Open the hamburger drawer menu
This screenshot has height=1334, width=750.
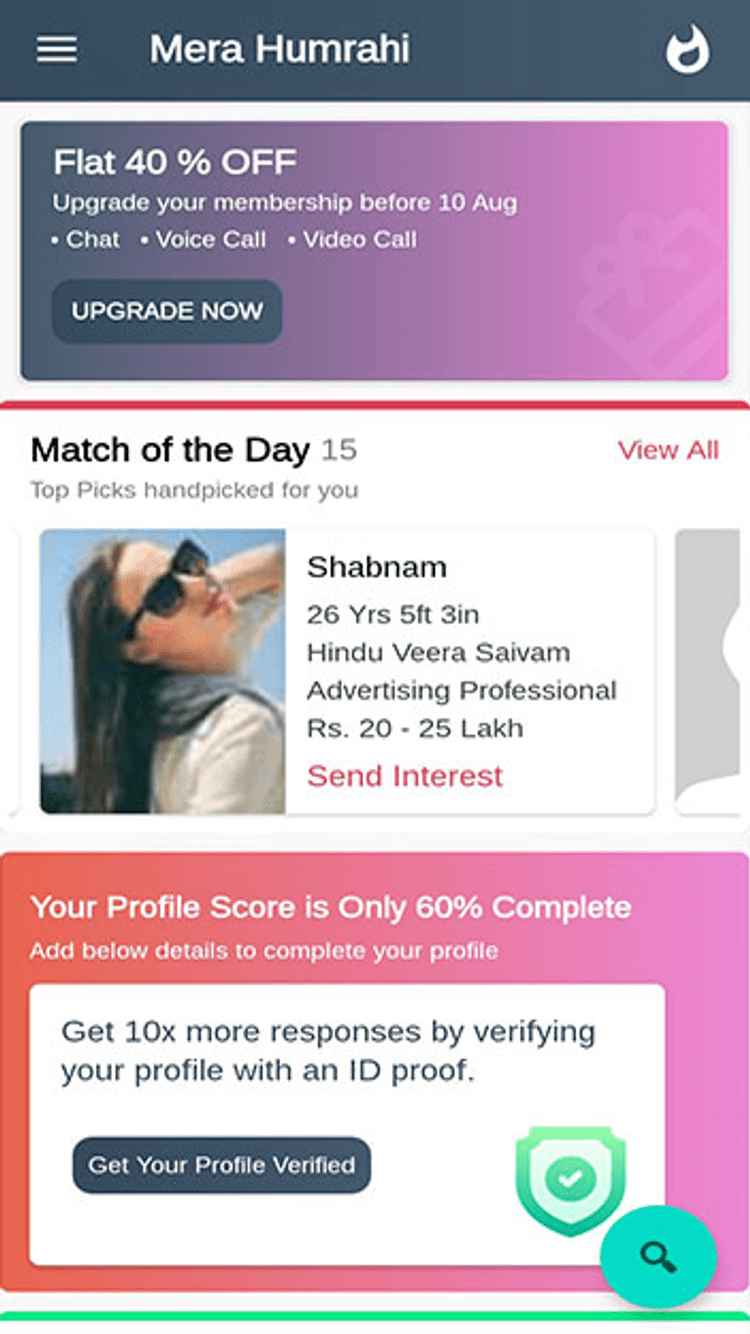(57, 50)
